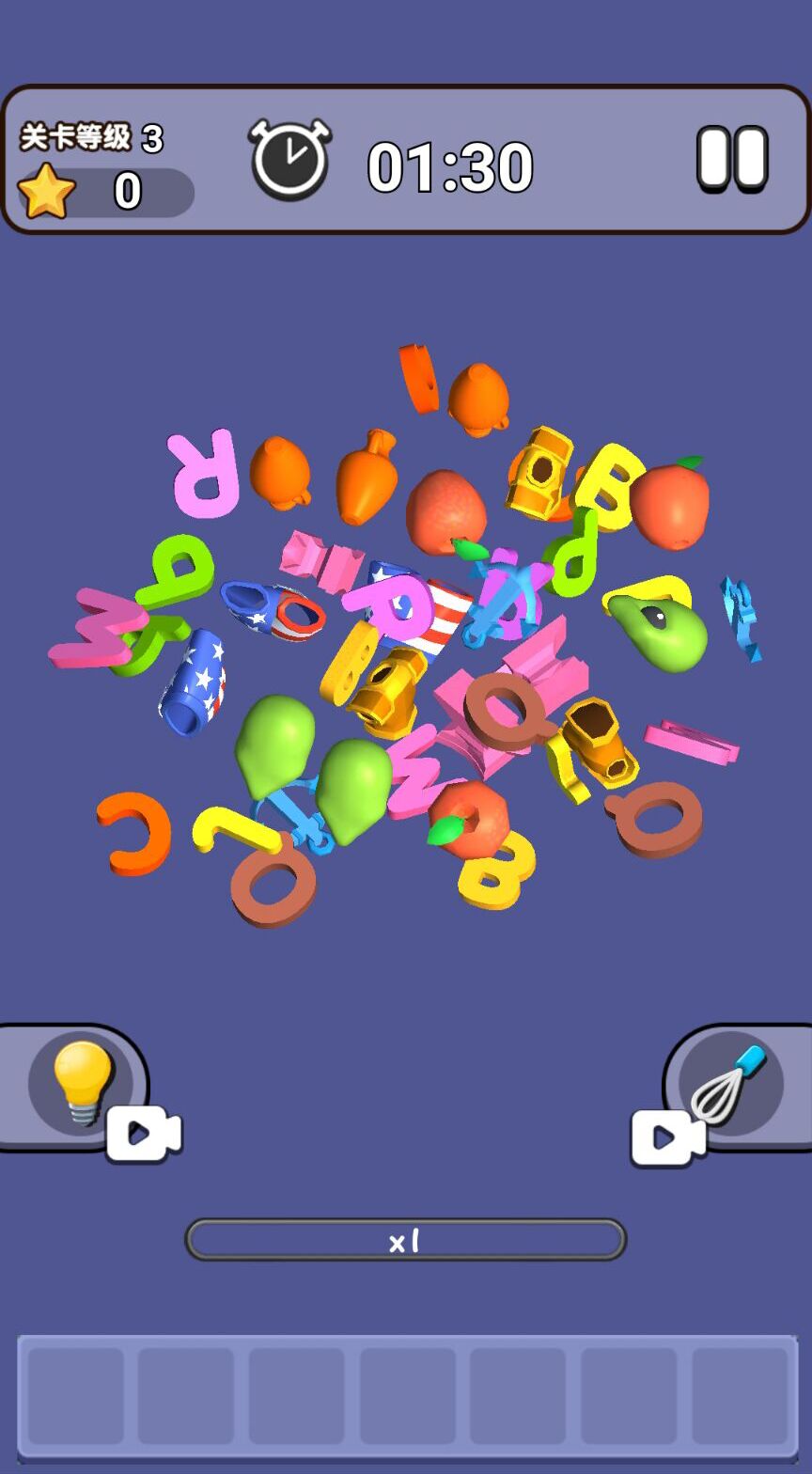Select the orange letter I
Screen dimensions: 812x1474
point(418,377)
